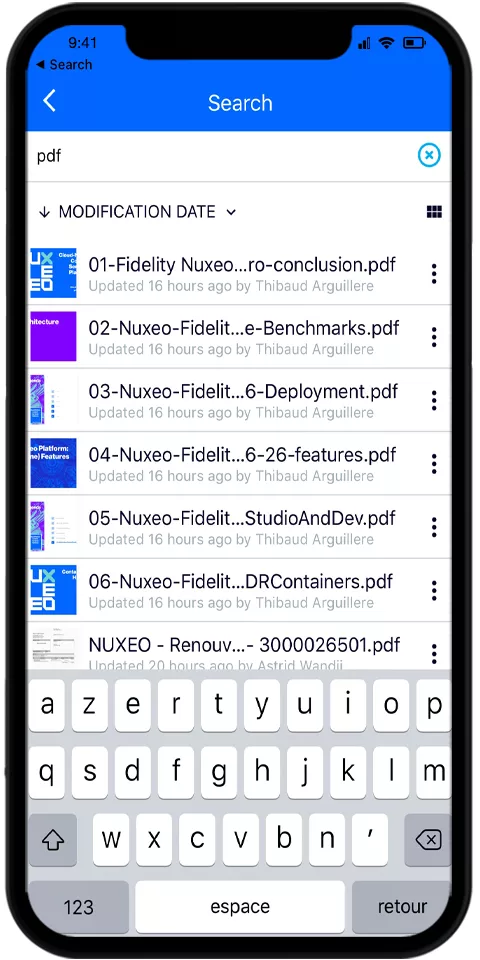The height and width of the screenshot is (960, 480).
Task: Open 04-Nuxeo-Fidelit...6-26-features.pdf
Action: 239,463
